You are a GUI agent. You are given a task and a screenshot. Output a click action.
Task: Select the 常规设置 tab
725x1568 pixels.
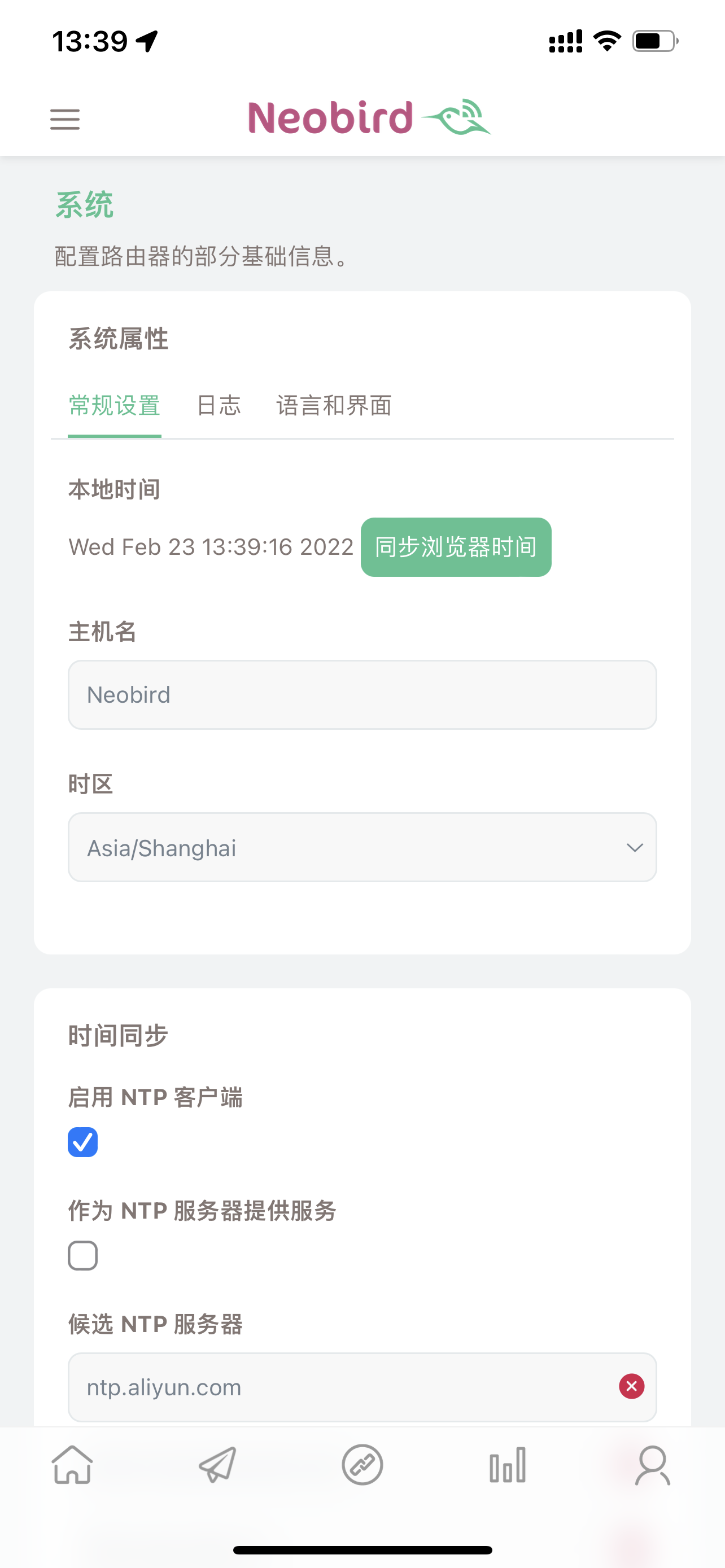click(115, 406)
